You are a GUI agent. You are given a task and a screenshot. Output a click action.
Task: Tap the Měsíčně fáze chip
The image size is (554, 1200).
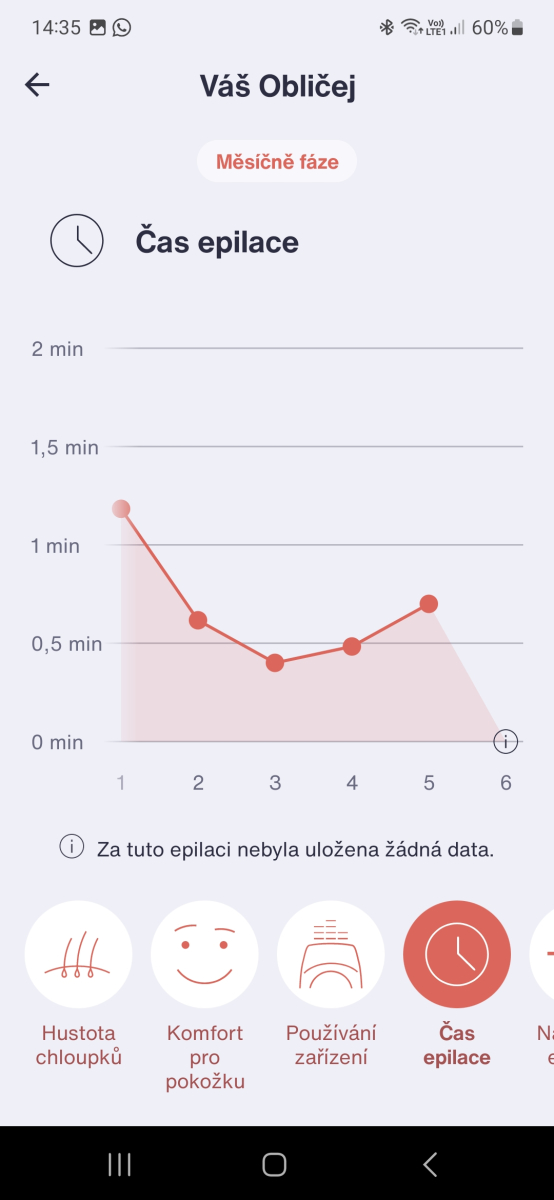point(277,161)
